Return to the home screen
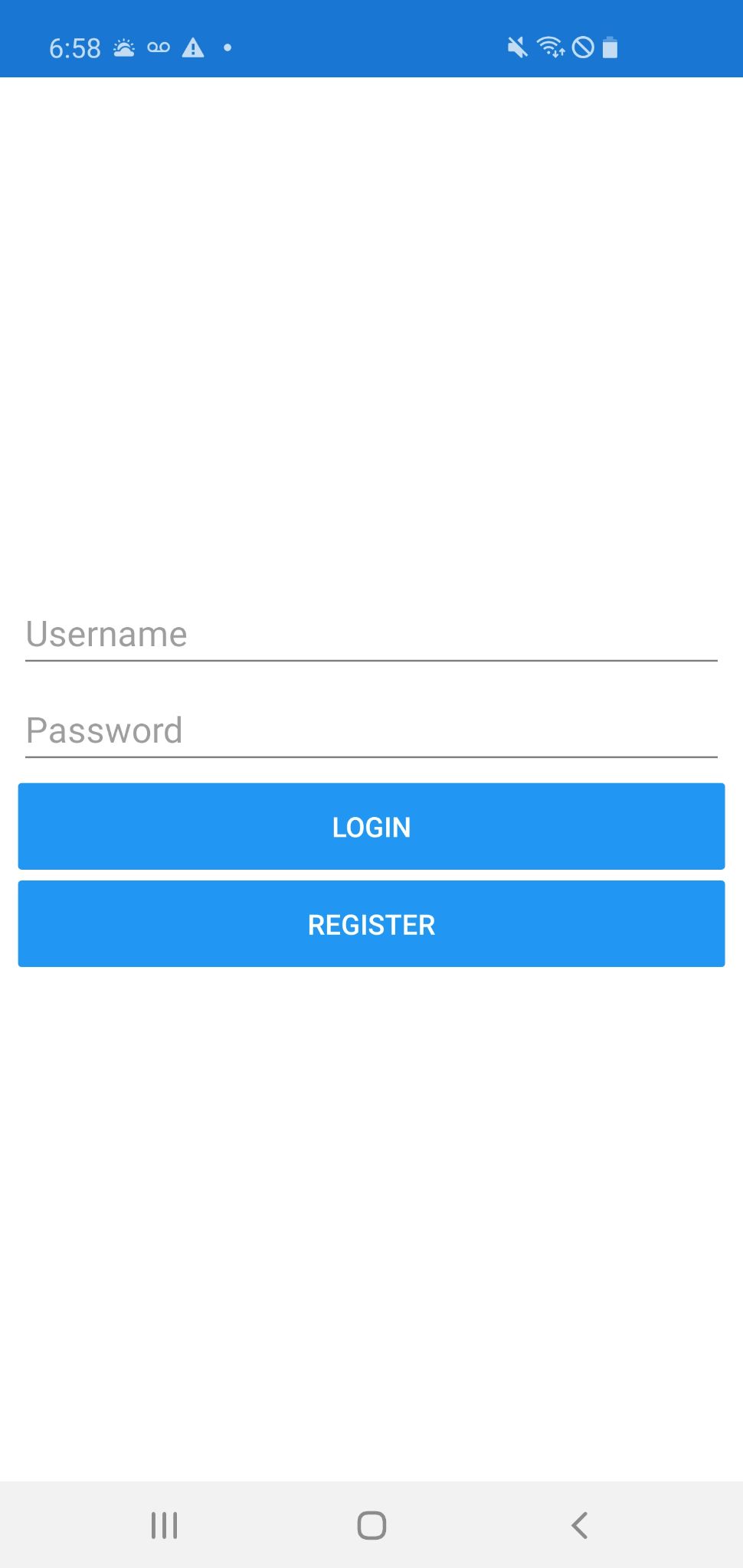 point(371,1525)
